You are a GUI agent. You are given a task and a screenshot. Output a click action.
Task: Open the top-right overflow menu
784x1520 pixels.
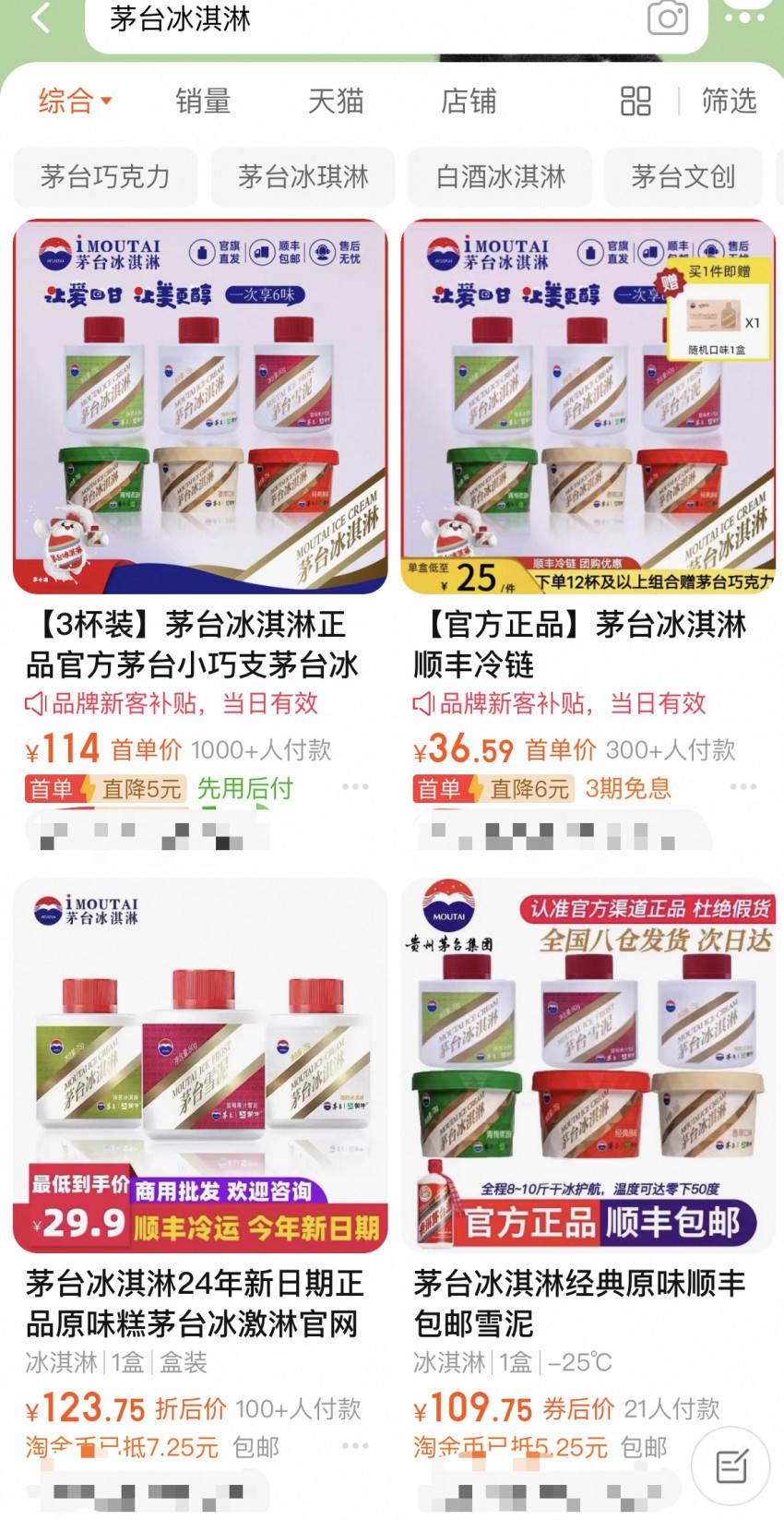(x=745, y=18)
